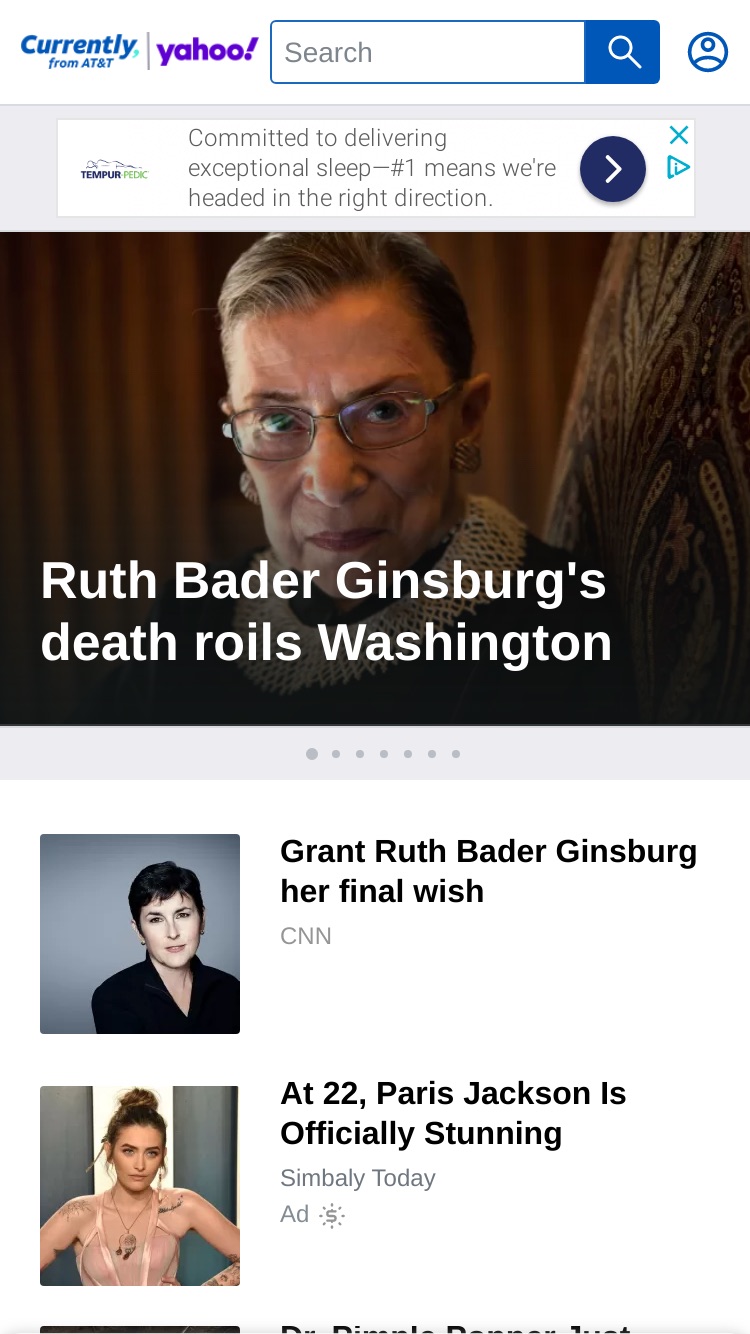Viewport: 750px width, 1334px height.
Task: Tap the Search input field
Action: click(x=428, y=52)
